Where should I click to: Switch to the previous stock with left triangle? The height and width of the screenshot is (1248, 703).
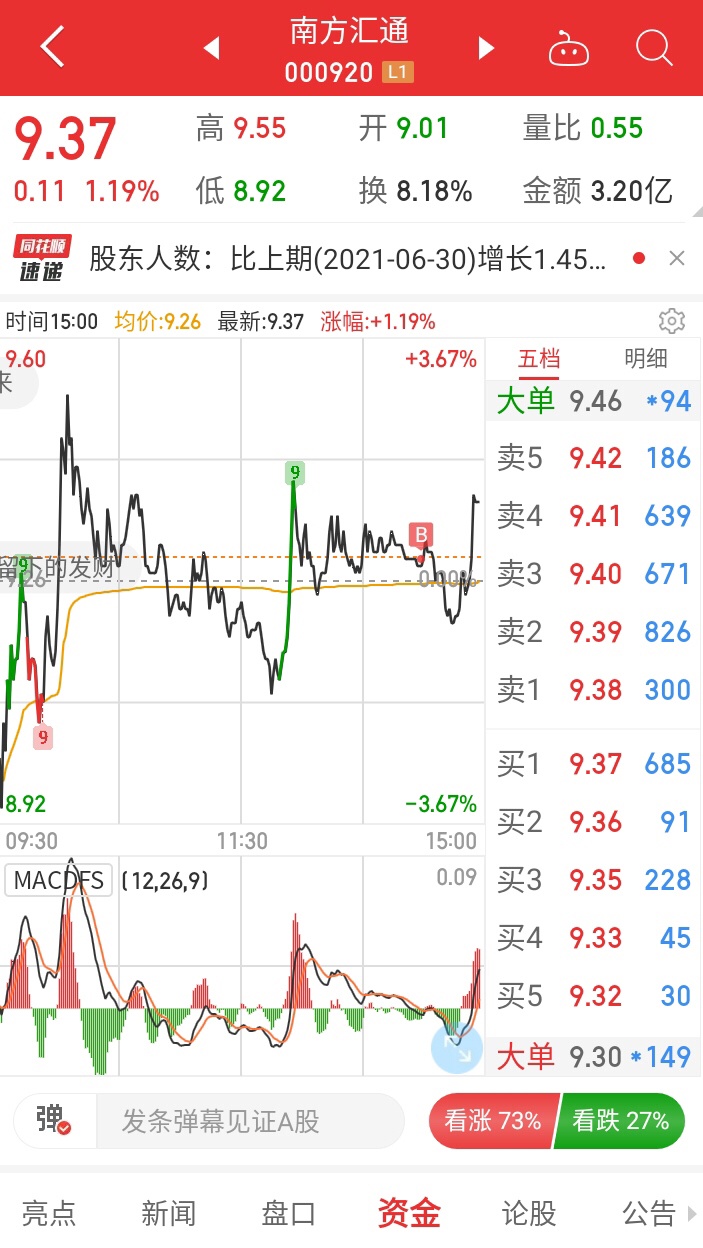(x=211, y=48)
